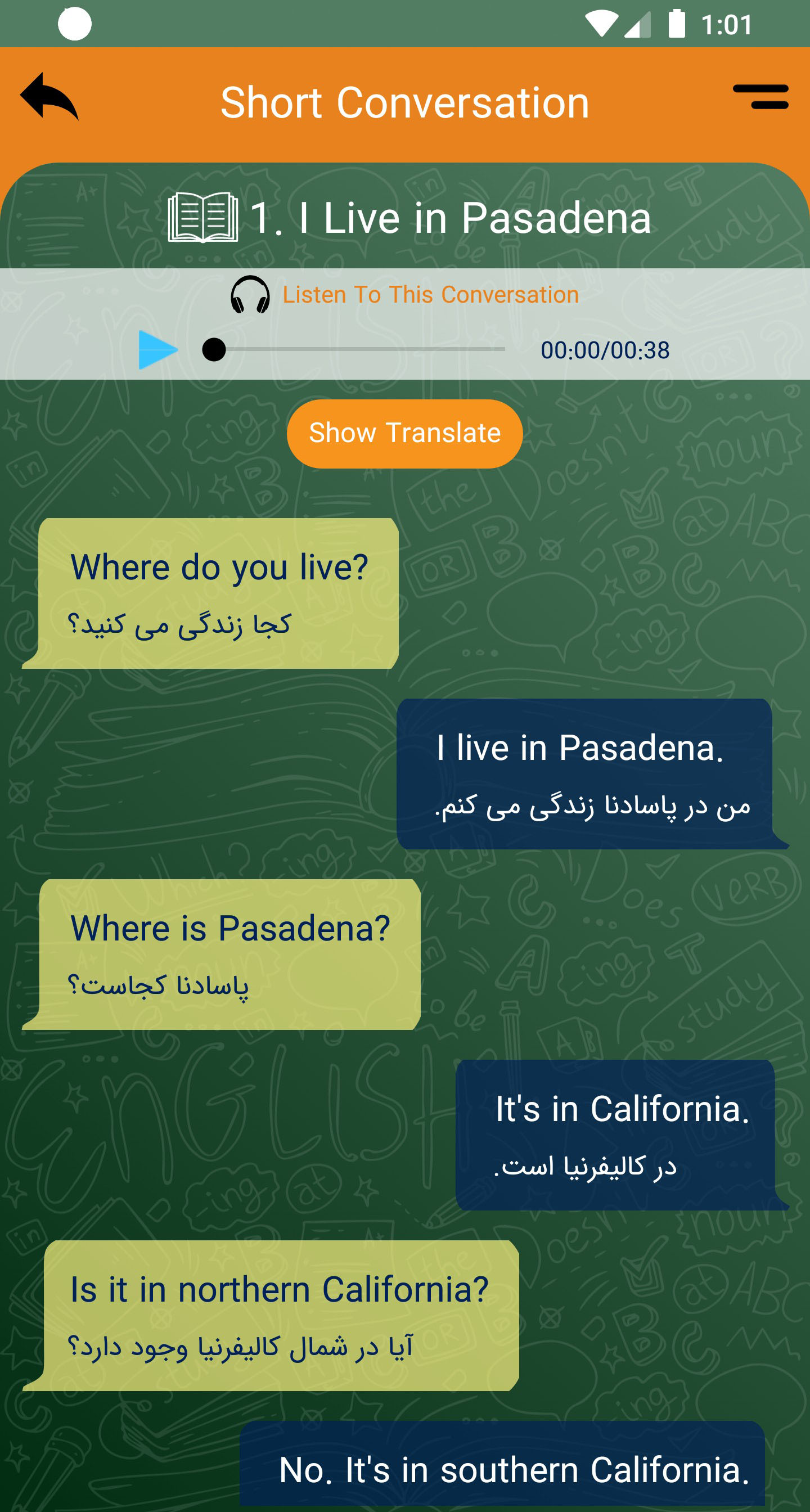Tap the "I live in Pasadena." bubble

[584, 773]
